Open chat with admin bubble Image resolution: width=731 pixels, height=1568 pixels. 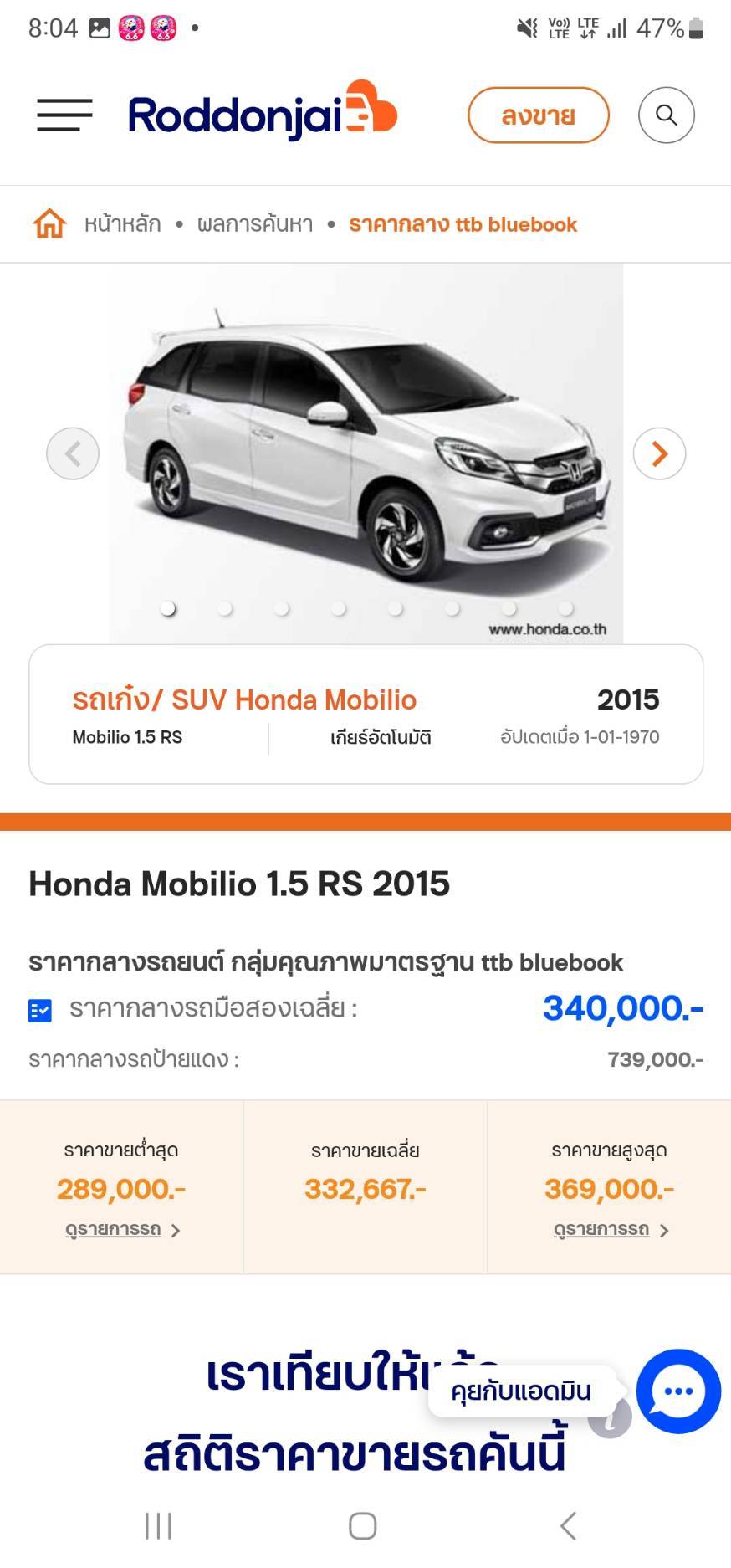coord(678,1391)
